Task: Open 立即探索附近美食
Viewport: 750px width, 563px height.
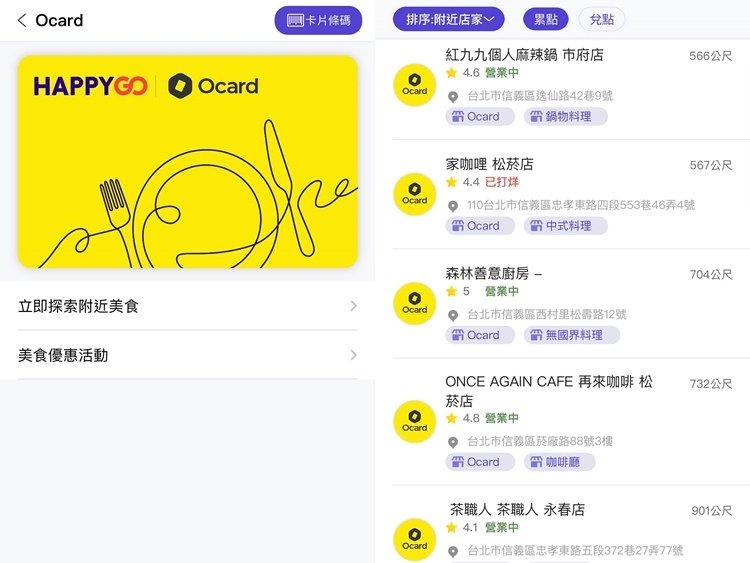Action: click(x=187, y=306)
